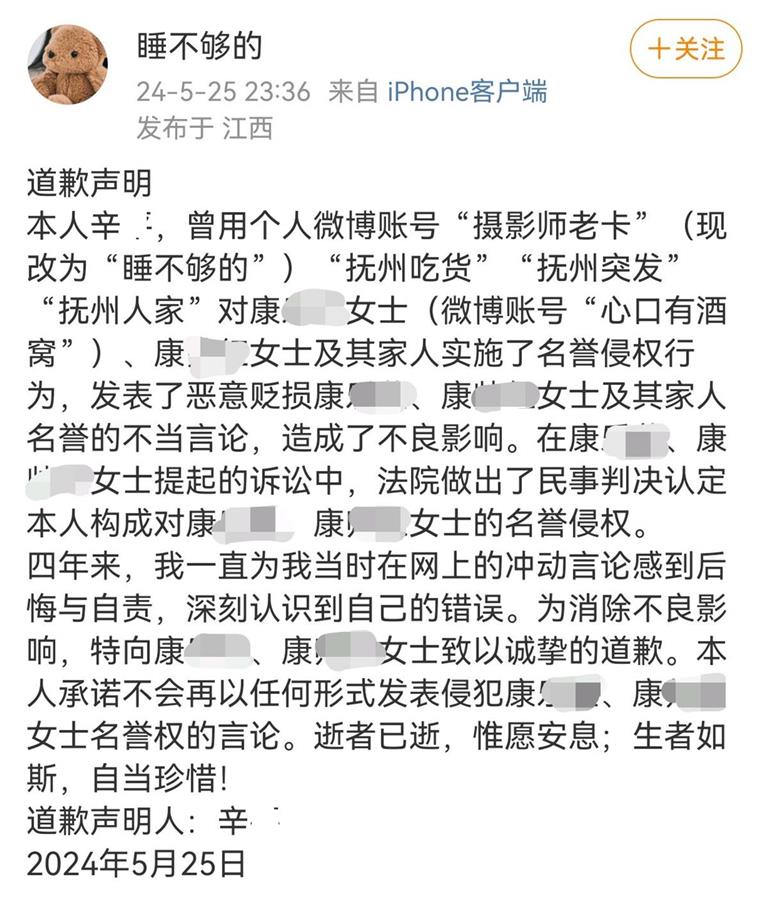768x900 pixels.
Task: Open the teddy bear avatar profile
Action: pos(66,63)
